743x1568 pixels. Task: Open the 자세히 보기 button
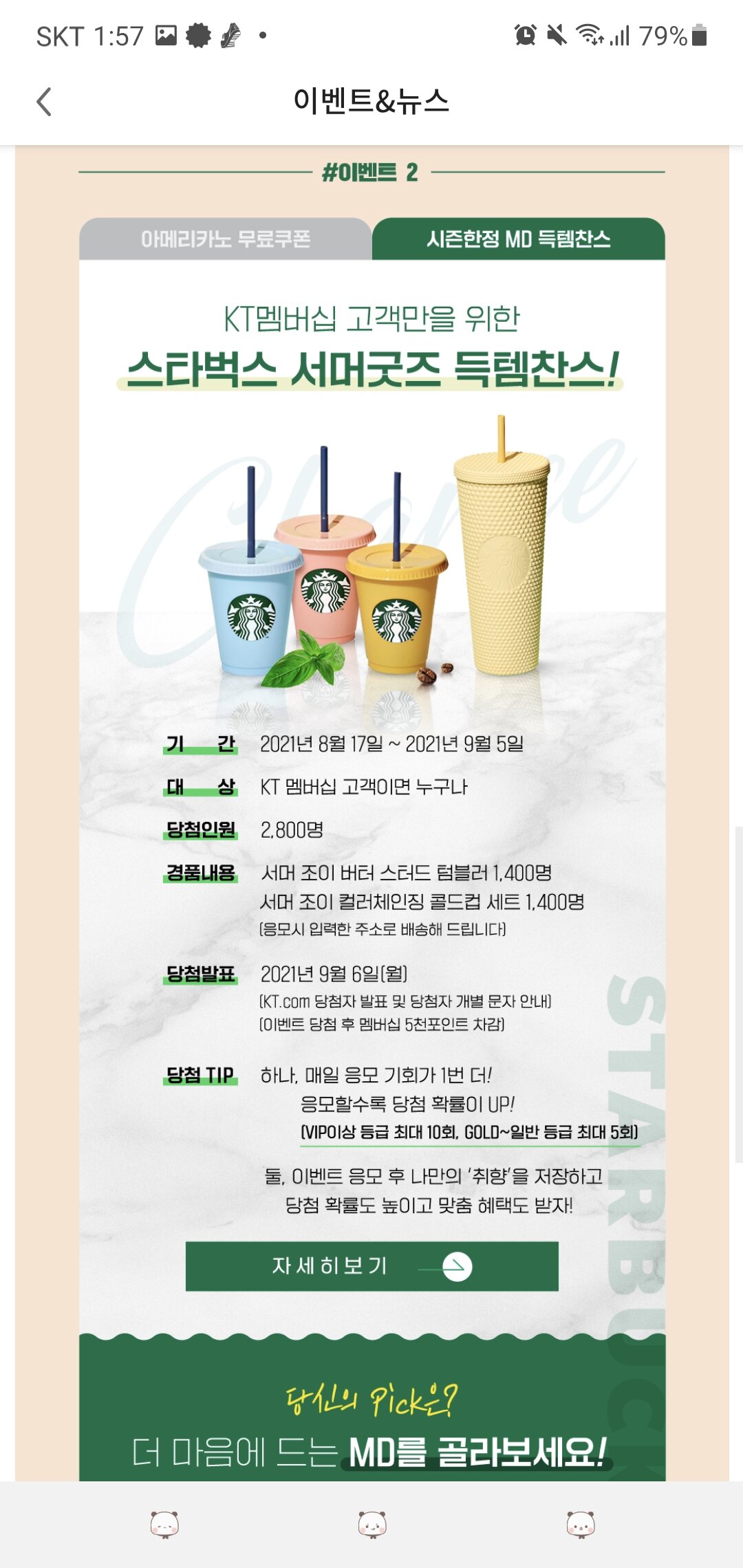pyautogui.click(x=371, y=1266)
